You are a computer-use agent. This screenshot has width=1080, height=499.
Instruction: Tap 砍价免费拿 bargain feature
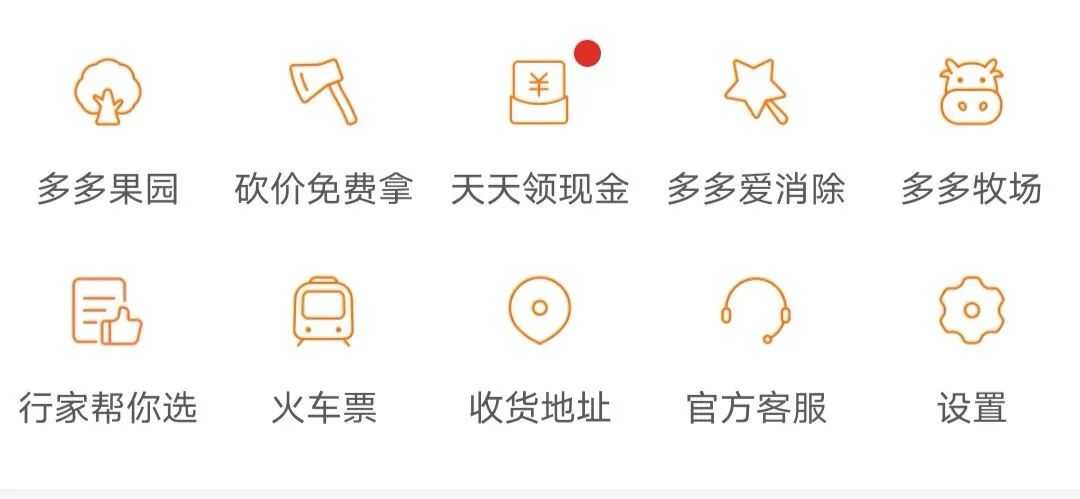323,93
